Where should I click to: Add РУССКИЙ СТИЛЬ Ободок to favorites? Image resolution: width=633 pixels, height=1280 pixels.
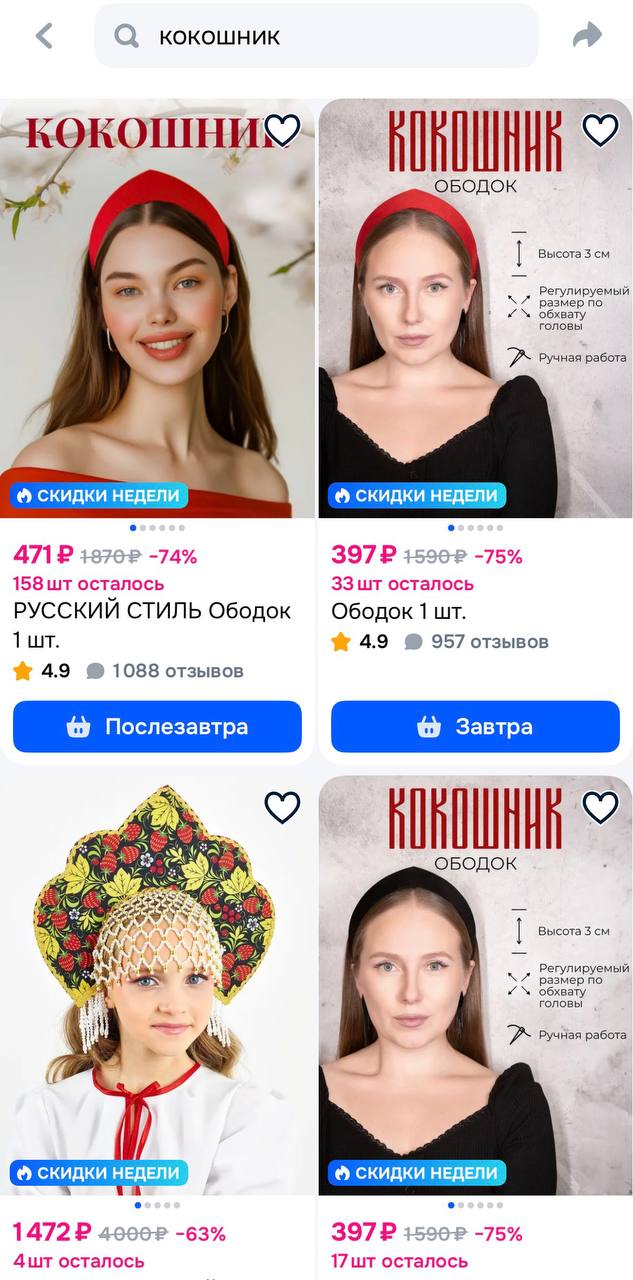coord(282,130)
